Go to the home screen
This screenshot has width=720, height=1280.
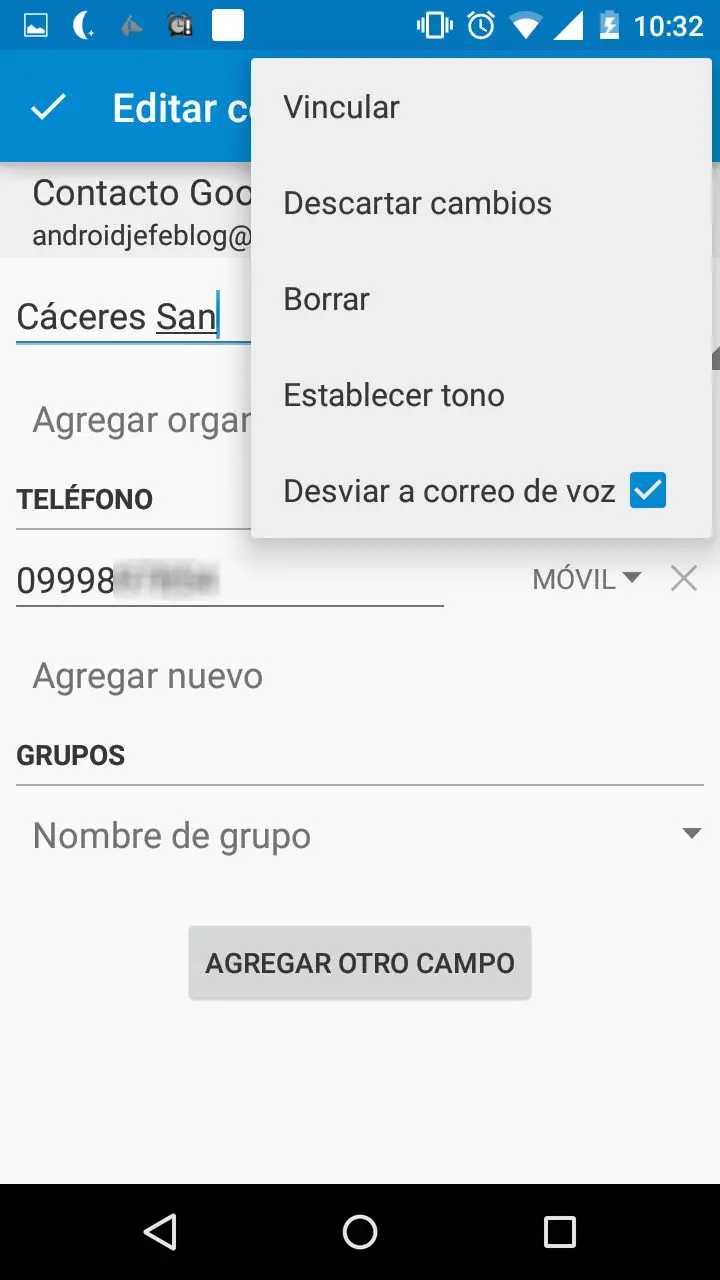[360, 1232]
